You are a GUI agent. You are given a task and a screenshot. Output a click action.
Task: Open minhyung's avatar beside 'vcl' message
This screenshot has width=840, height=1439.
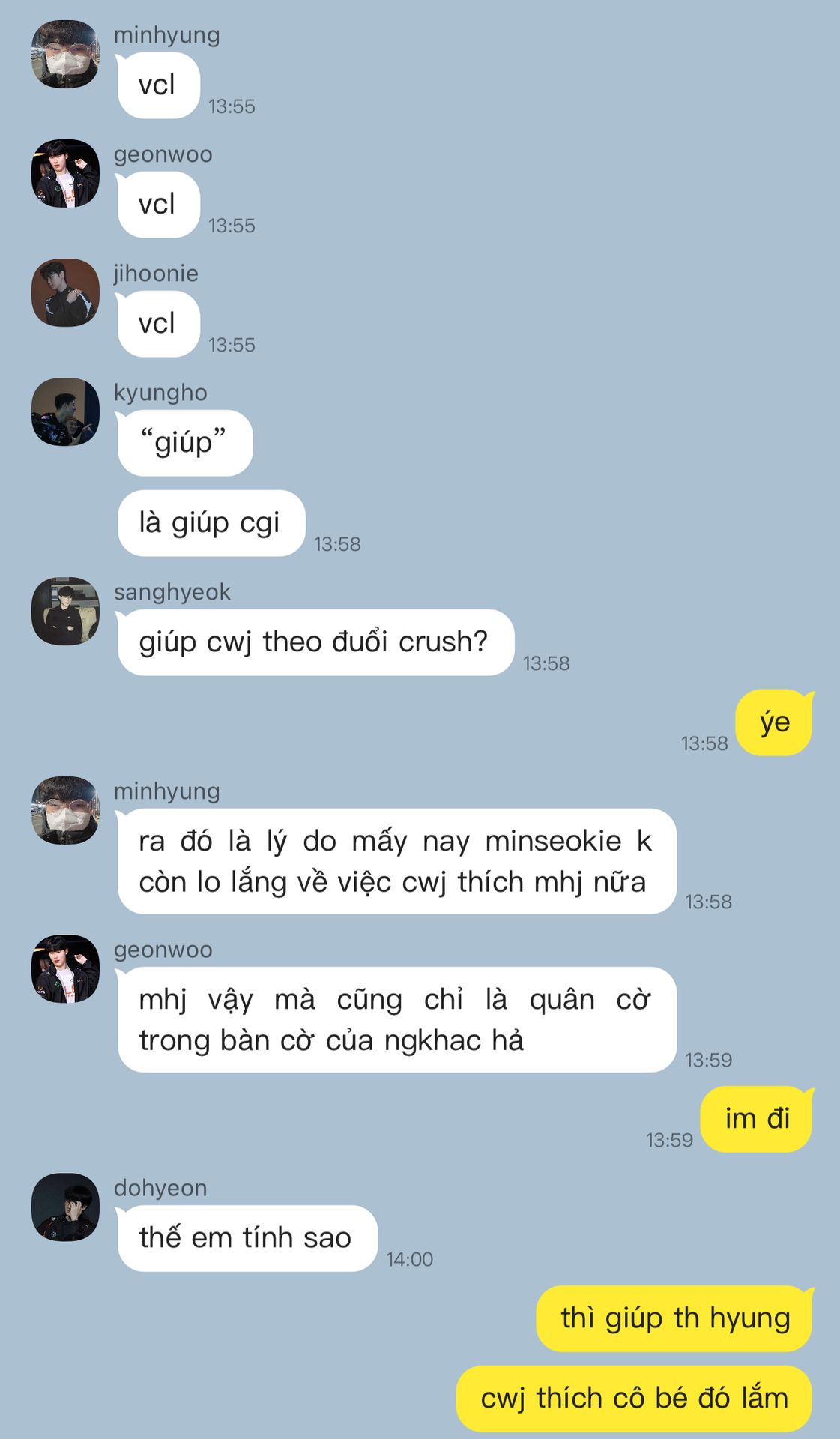tap(65, 54)
